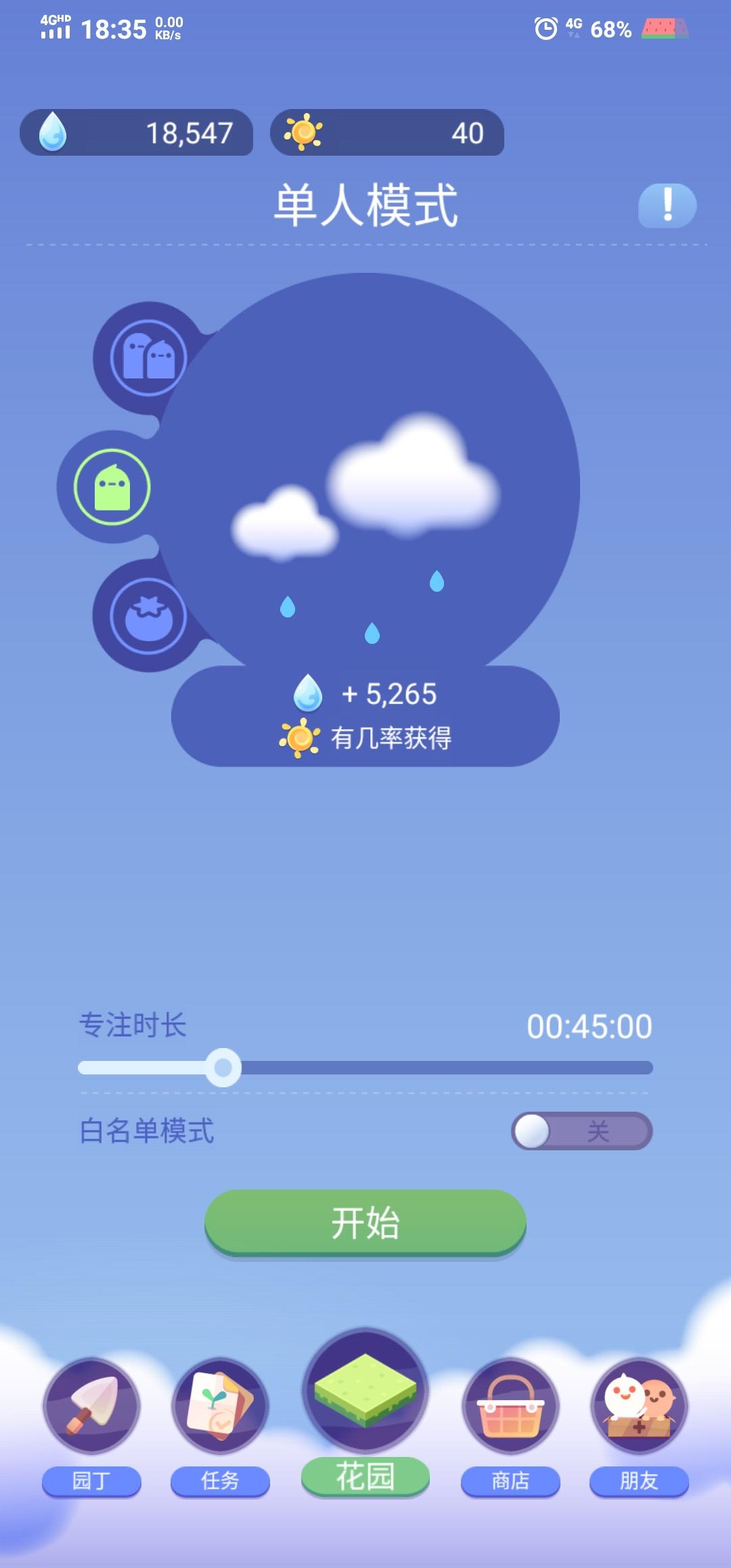
Task: Select the single-player mode icon
Action: point(112,487)
